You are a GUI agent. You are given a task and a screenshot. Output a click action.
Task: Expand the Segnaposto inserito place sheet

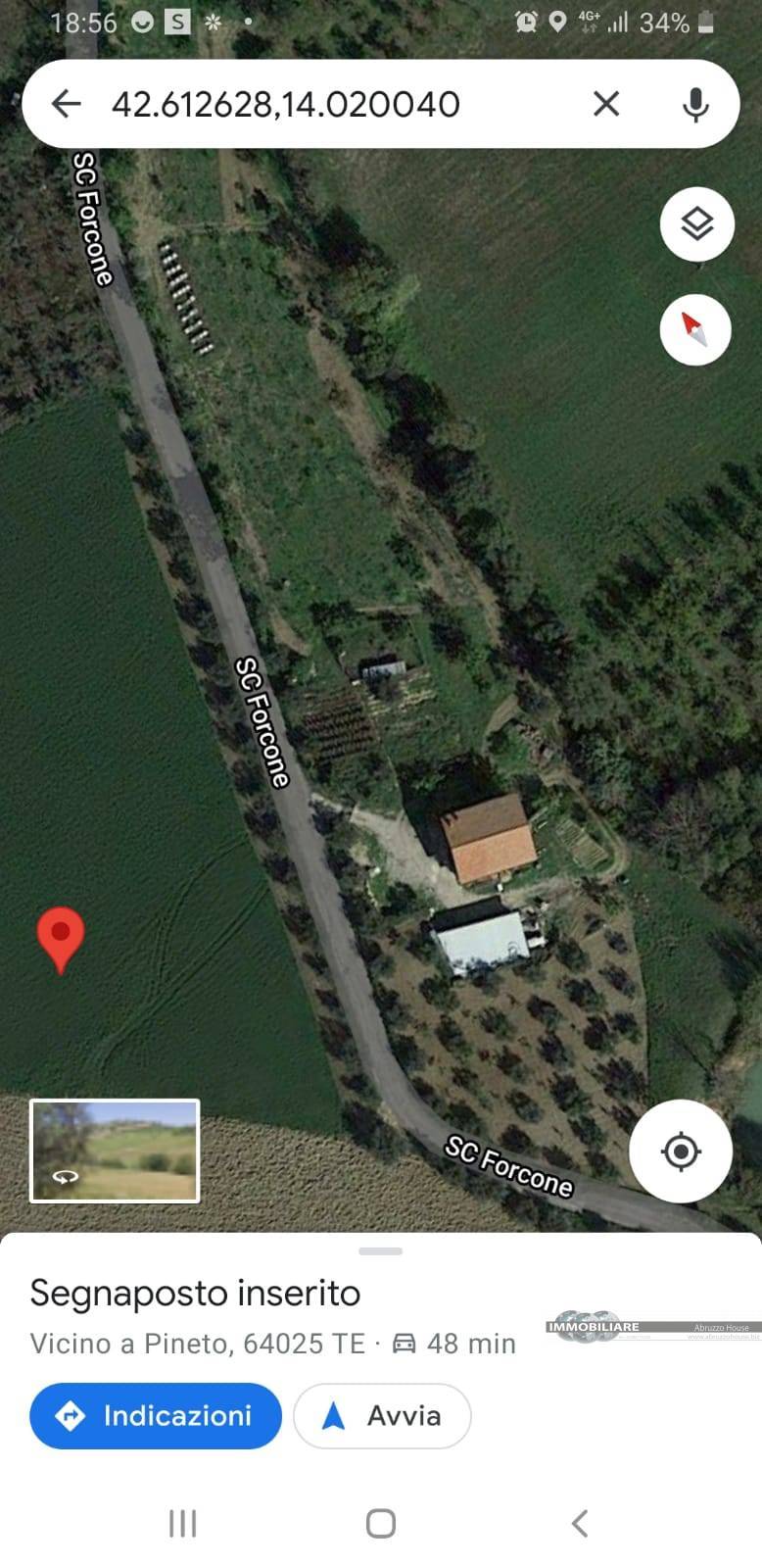tap(380, 1251)
